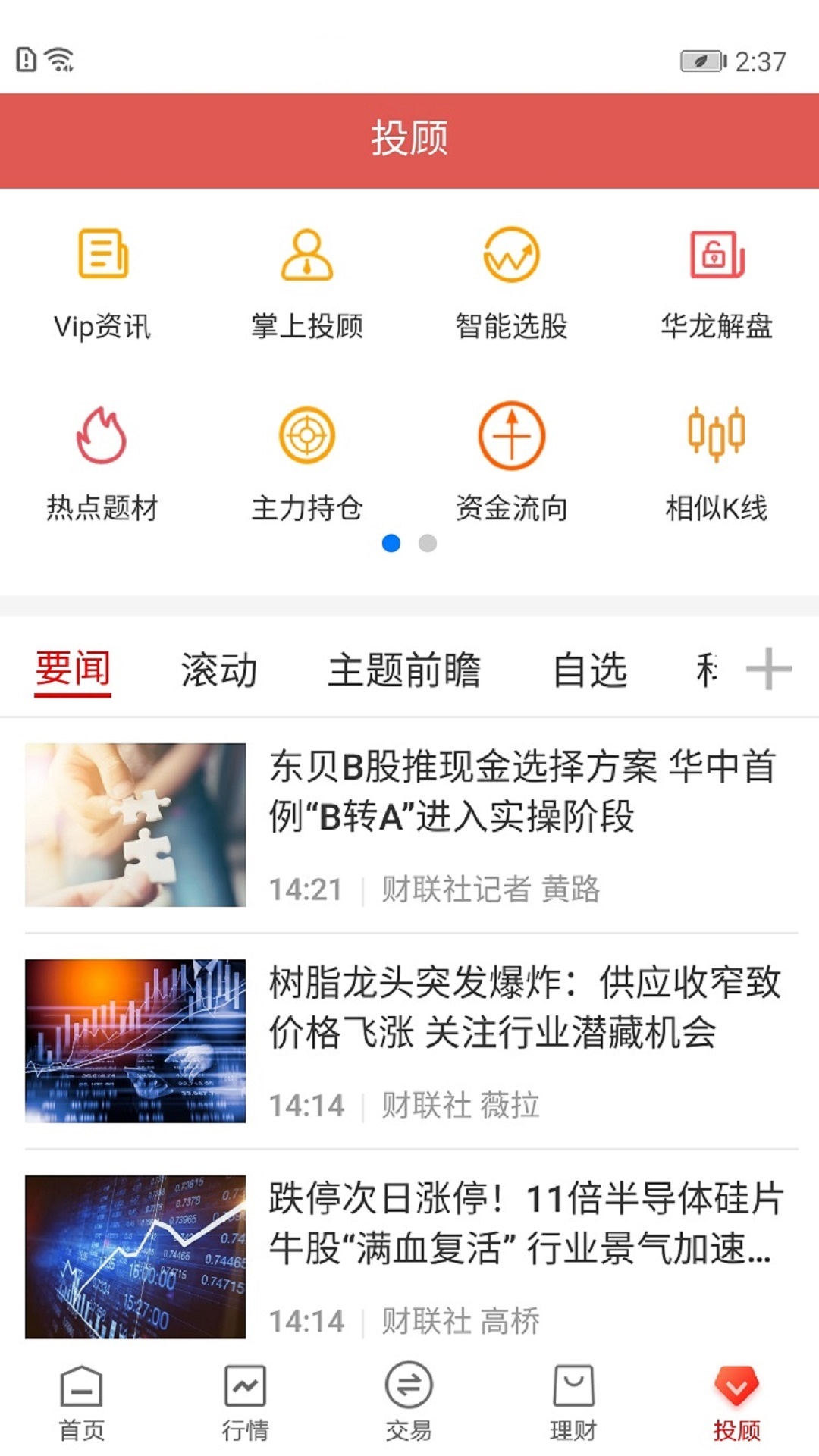Open 相似K线 candlestick icon
Screen dimensions: 819x1456
click(717, 463)
